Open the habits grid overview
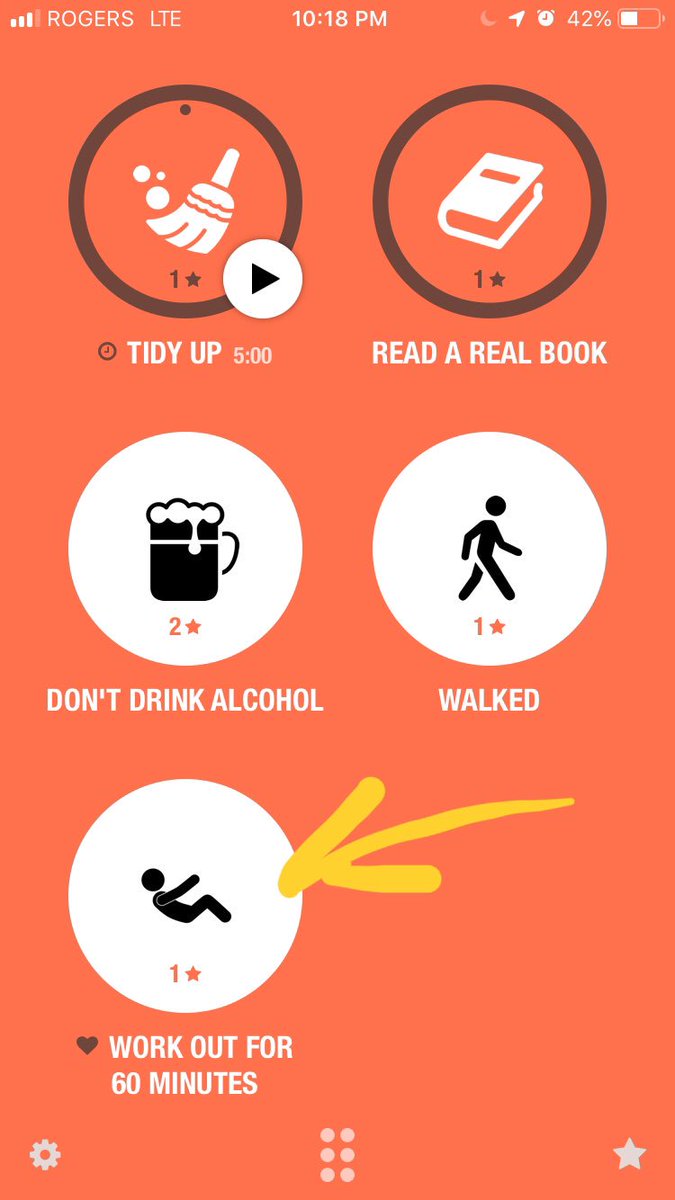The width and height of the screenshot is (675, 1200). (x=337, y=1156)
